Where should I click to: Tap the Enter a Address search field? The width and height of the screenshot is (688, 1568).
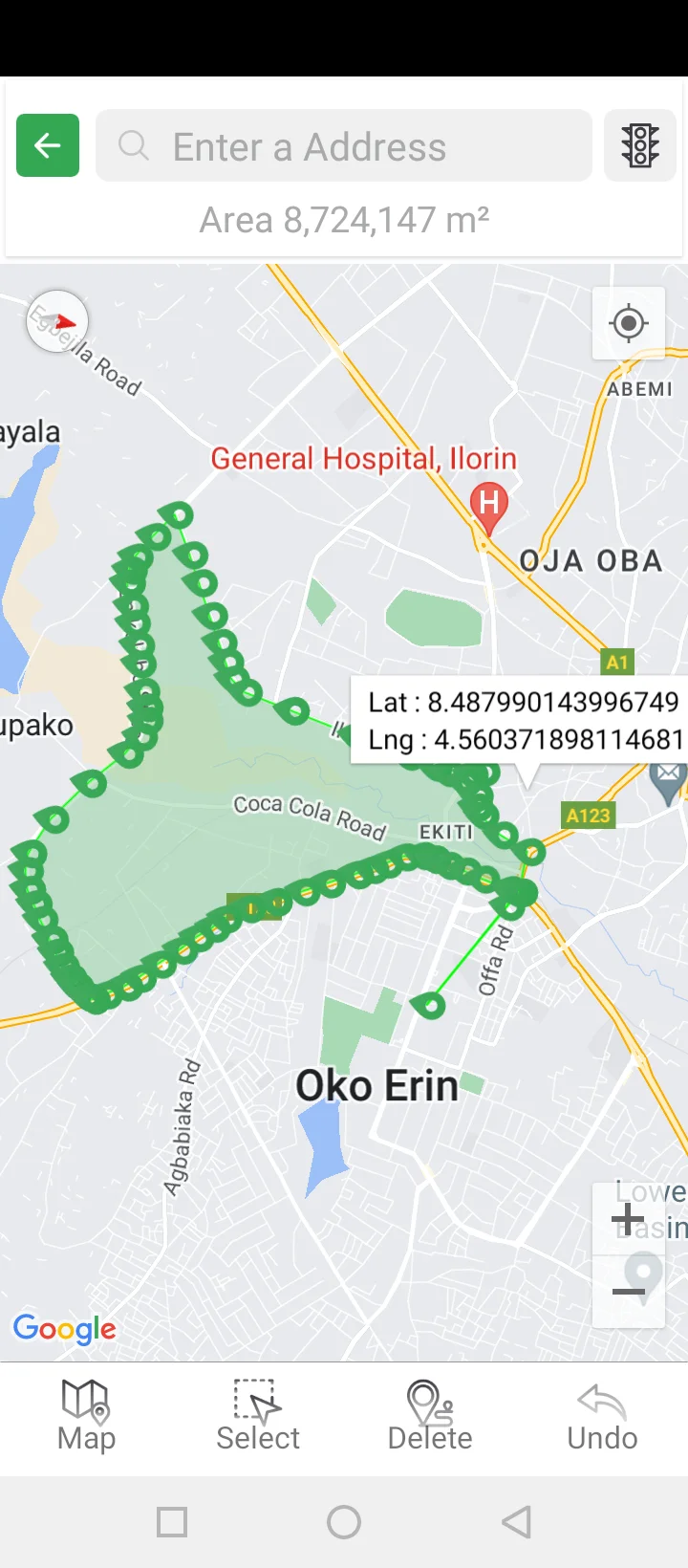(344, 146)
